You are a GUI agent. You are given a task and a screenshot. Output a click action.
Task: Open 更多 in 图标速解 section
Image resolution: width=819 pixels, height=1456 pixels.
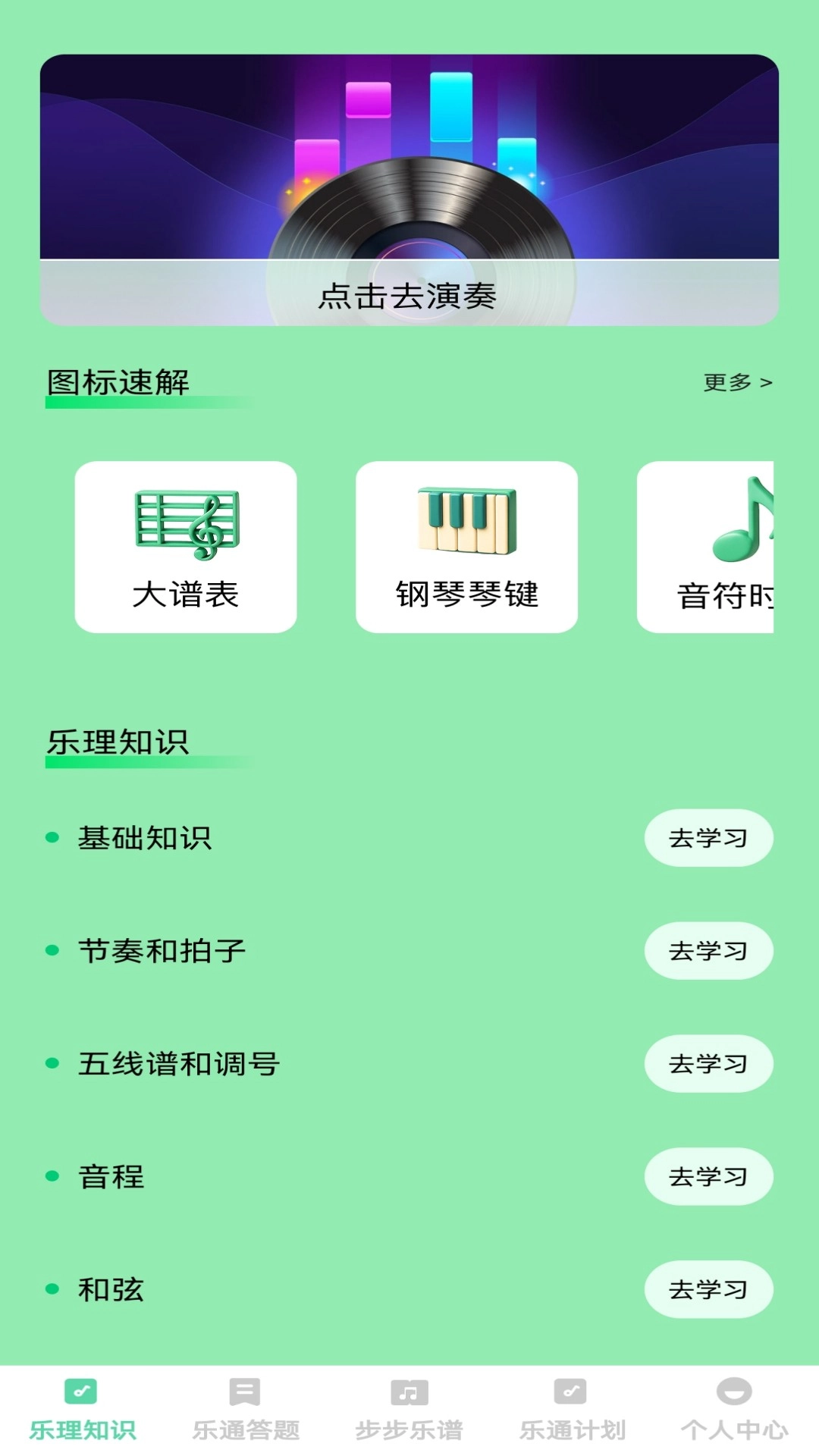(737, 382)
